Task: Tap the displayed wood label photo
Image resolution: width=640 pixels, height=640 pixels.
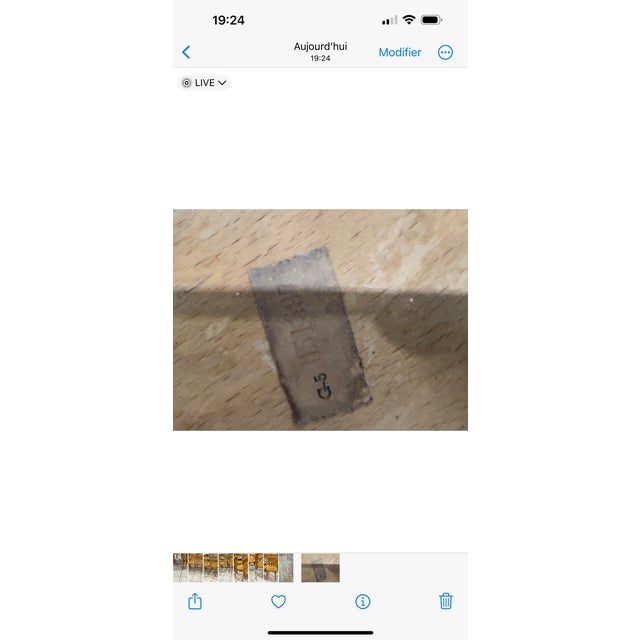Action: [320, 320]
